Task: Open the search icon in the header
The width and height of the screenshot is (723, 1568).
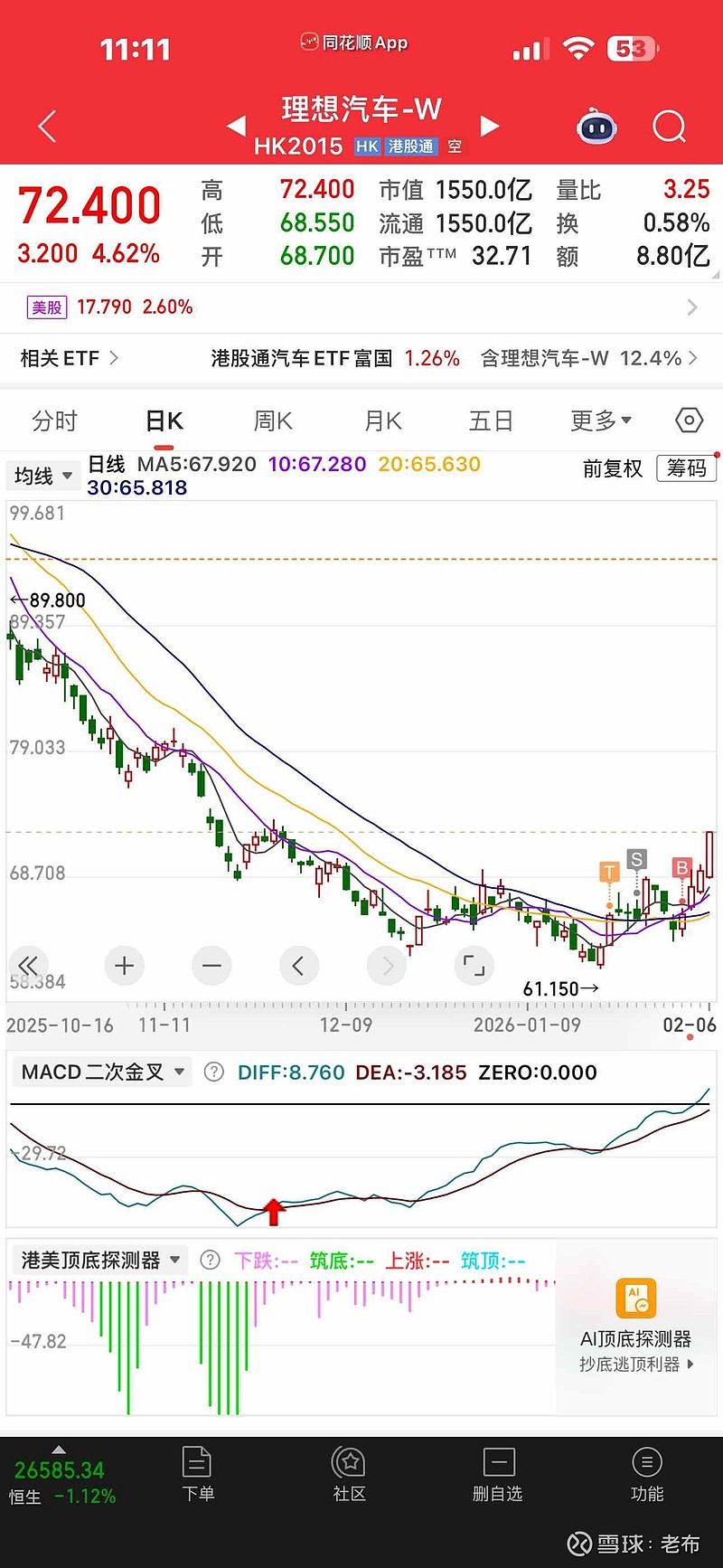Action: point(669,127)
